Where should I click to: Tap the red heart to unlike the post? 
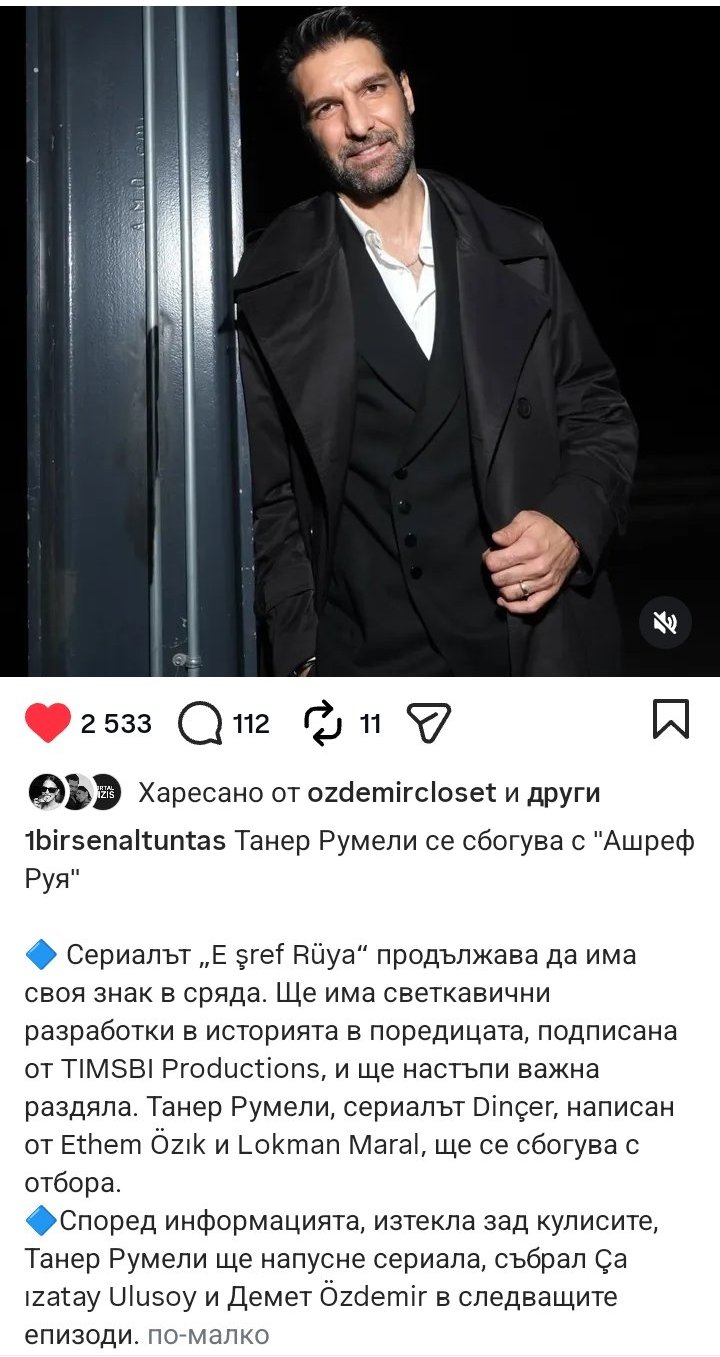click(x=47, y=723)
